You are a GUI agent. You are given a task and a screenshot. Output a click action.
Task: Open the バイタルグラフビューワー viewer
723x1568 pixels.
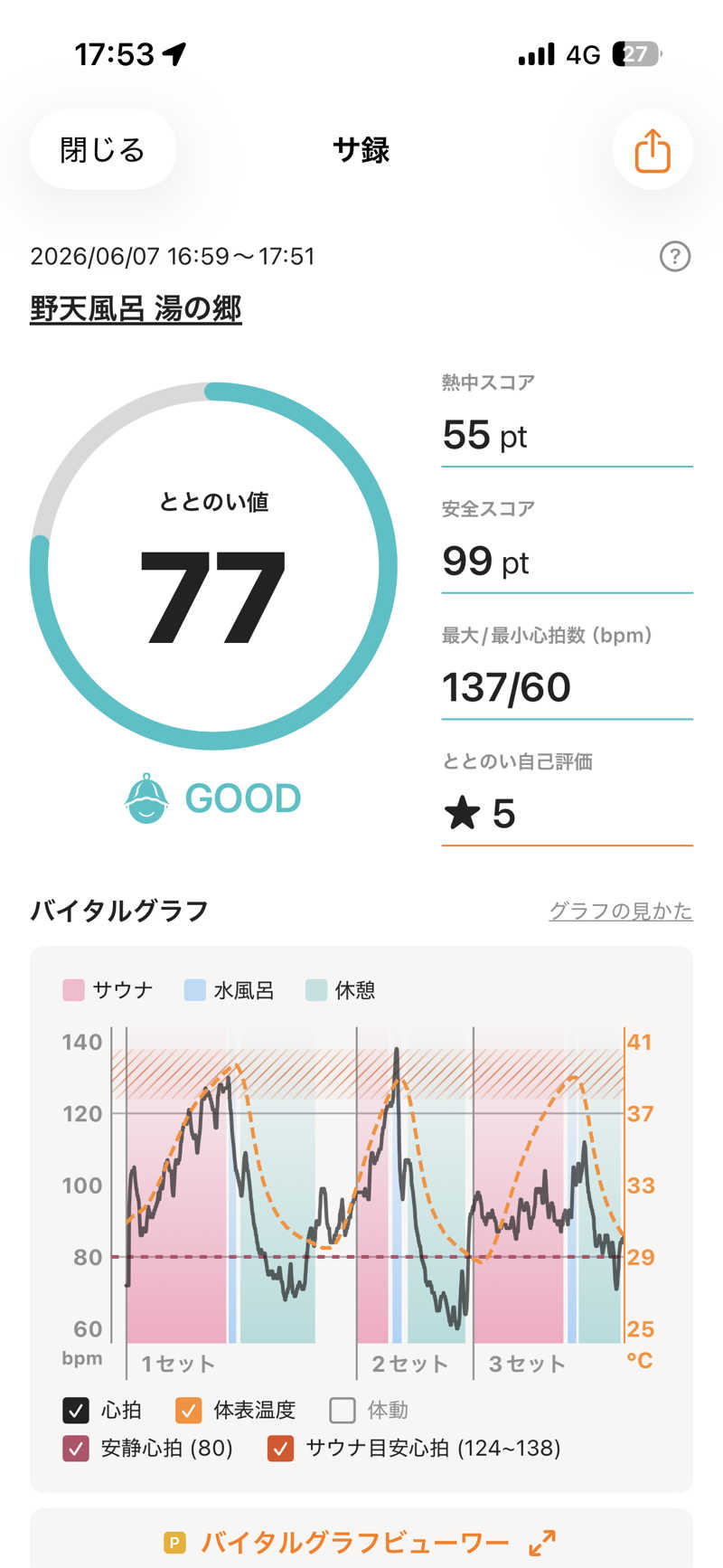(361, 1542)
